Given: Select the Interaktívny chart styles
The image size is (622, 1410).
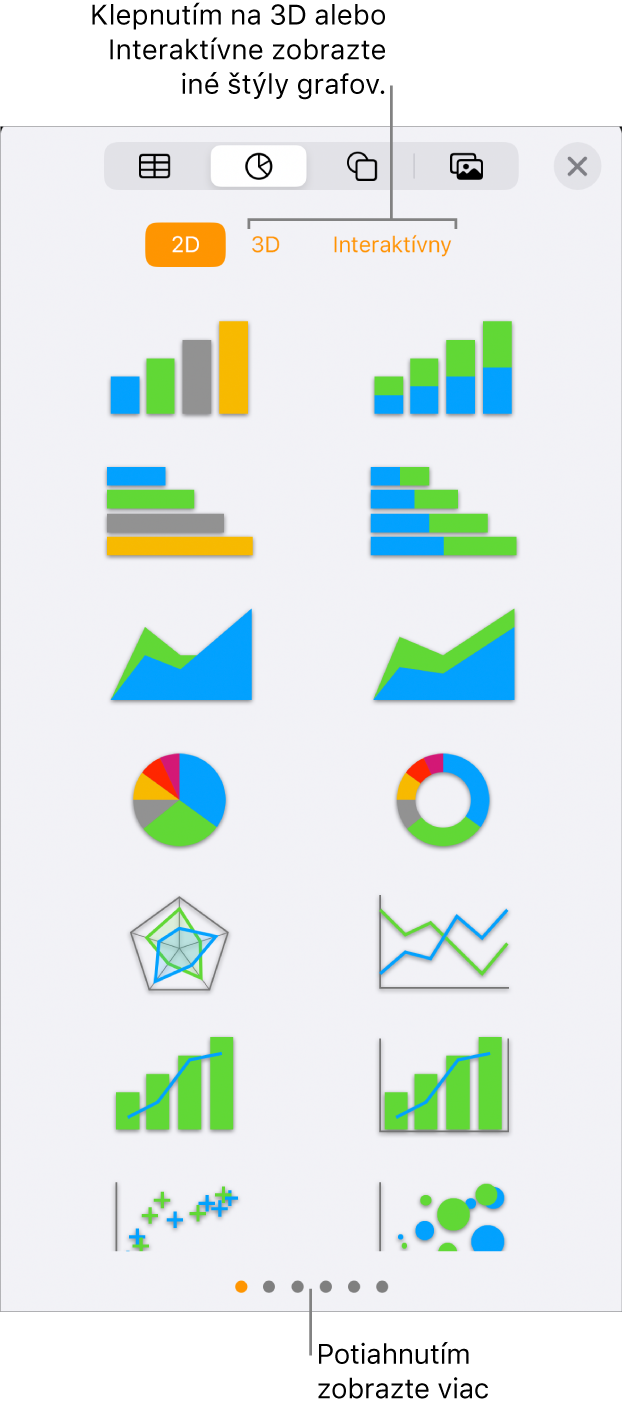Looking at the screenshot, I should click(392, 245).
